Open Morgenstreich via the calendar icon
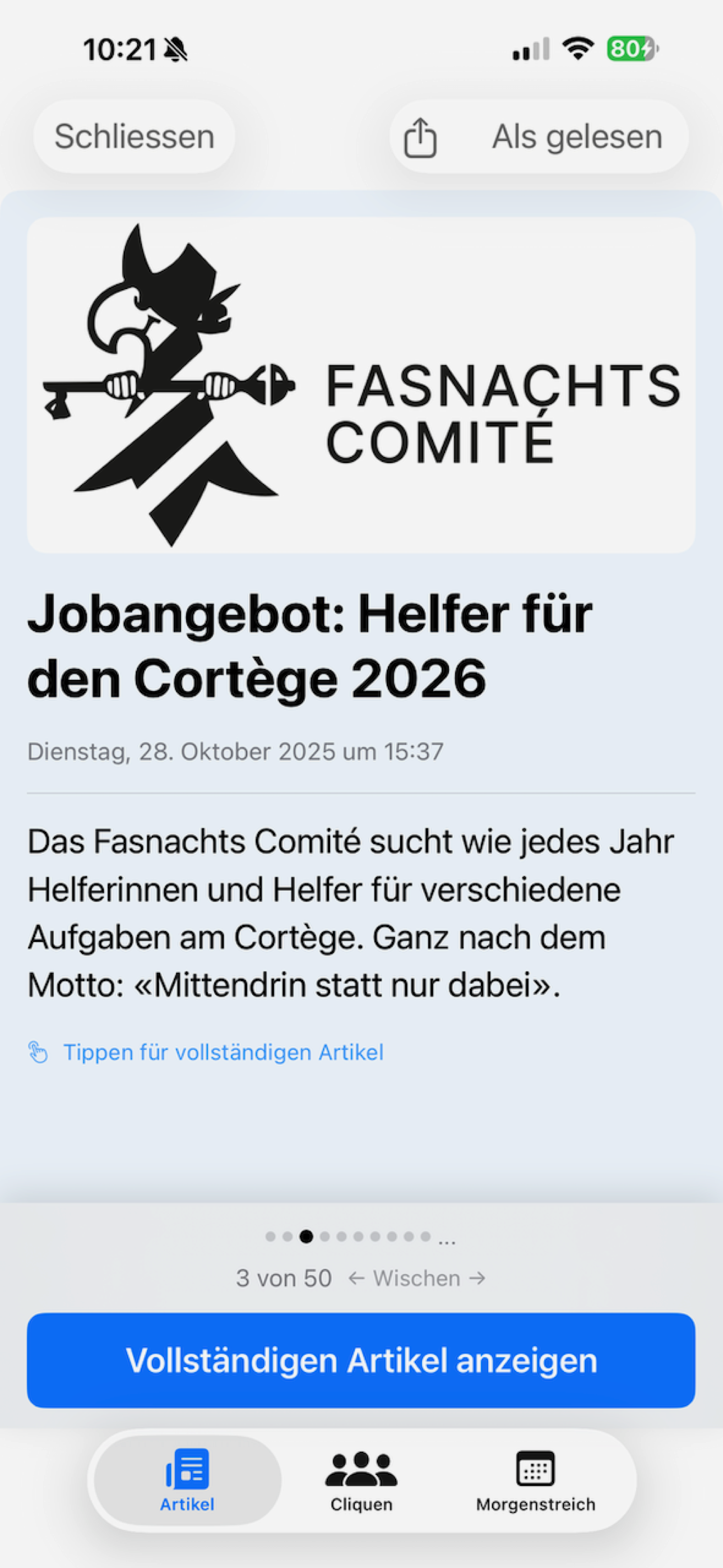 pyautogui.click(x=536, y=1467)
